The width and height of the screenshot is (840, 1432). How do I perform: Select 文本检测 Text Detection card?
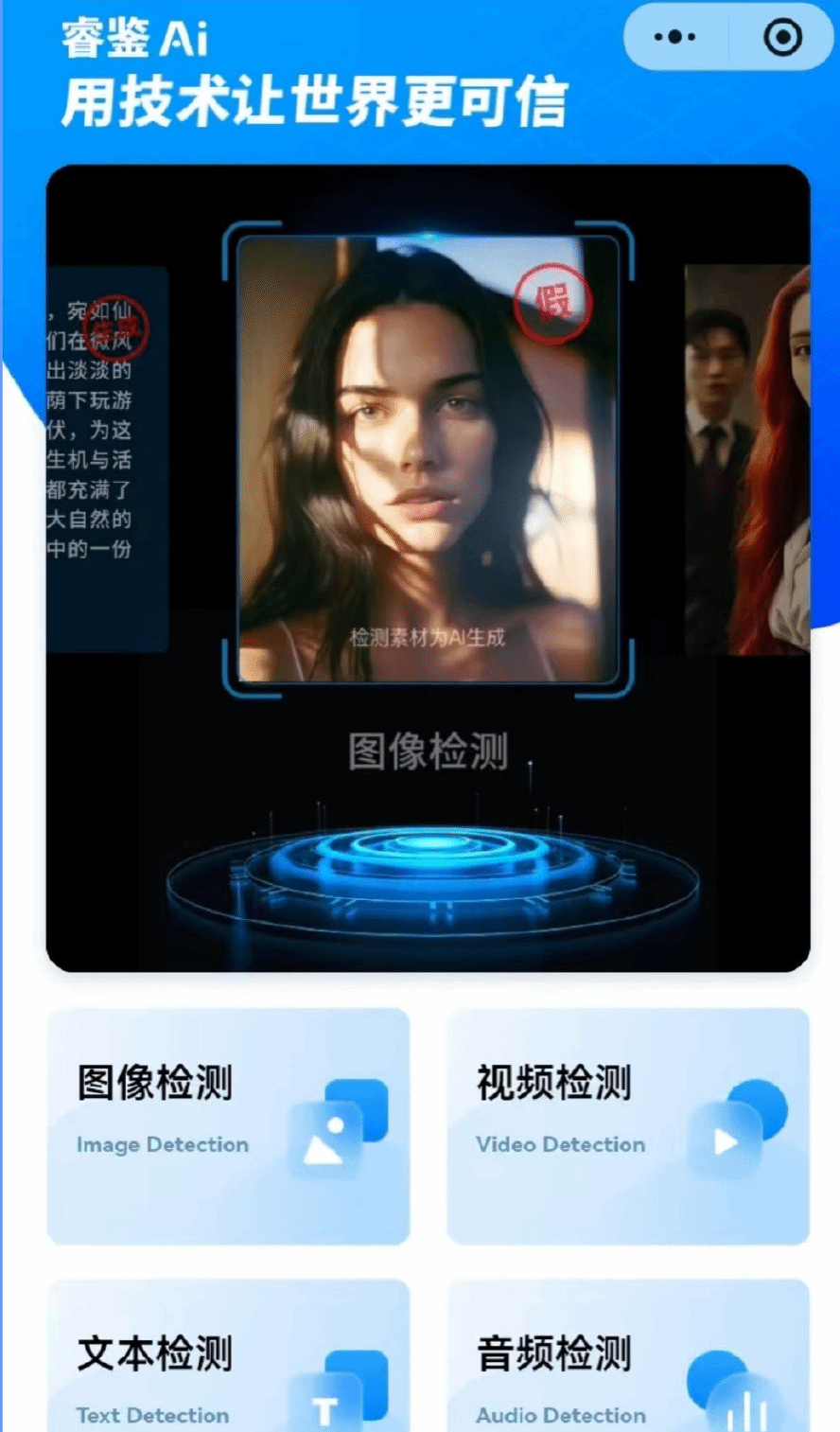point(228,1363)
